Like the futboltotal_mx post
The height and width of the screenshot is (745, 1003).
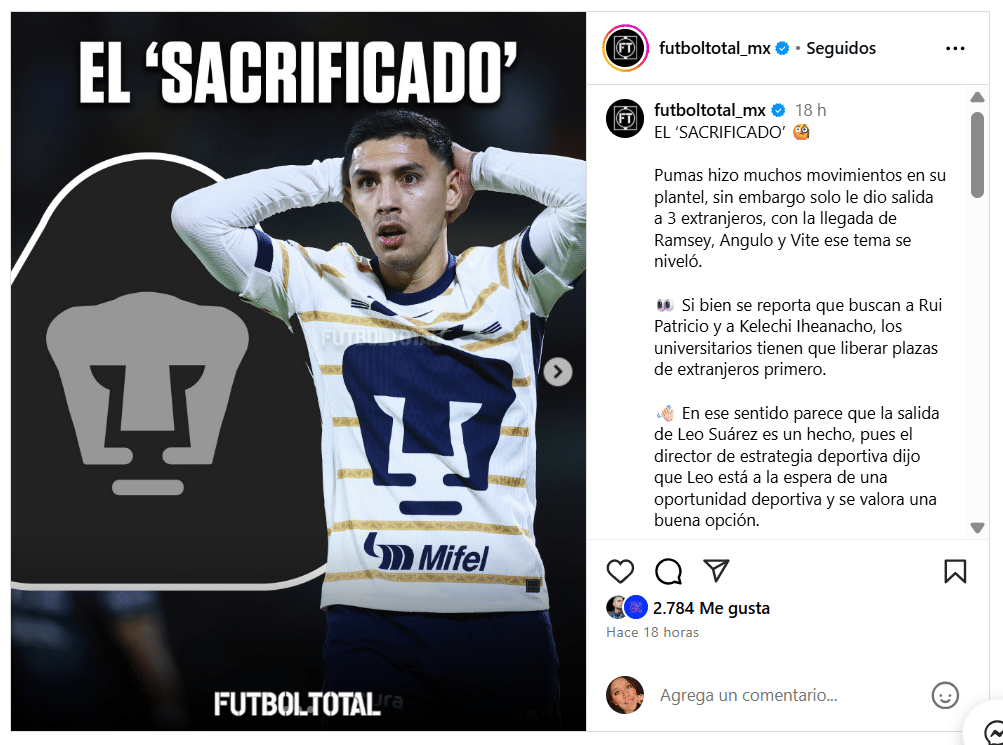tap(621, 571)
